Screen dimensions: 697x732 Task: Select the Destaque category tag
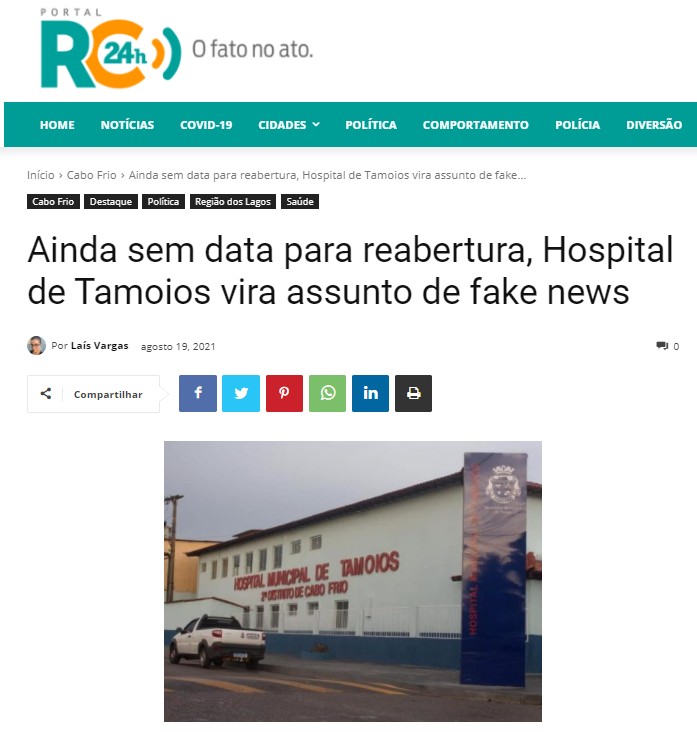(110, 201)
